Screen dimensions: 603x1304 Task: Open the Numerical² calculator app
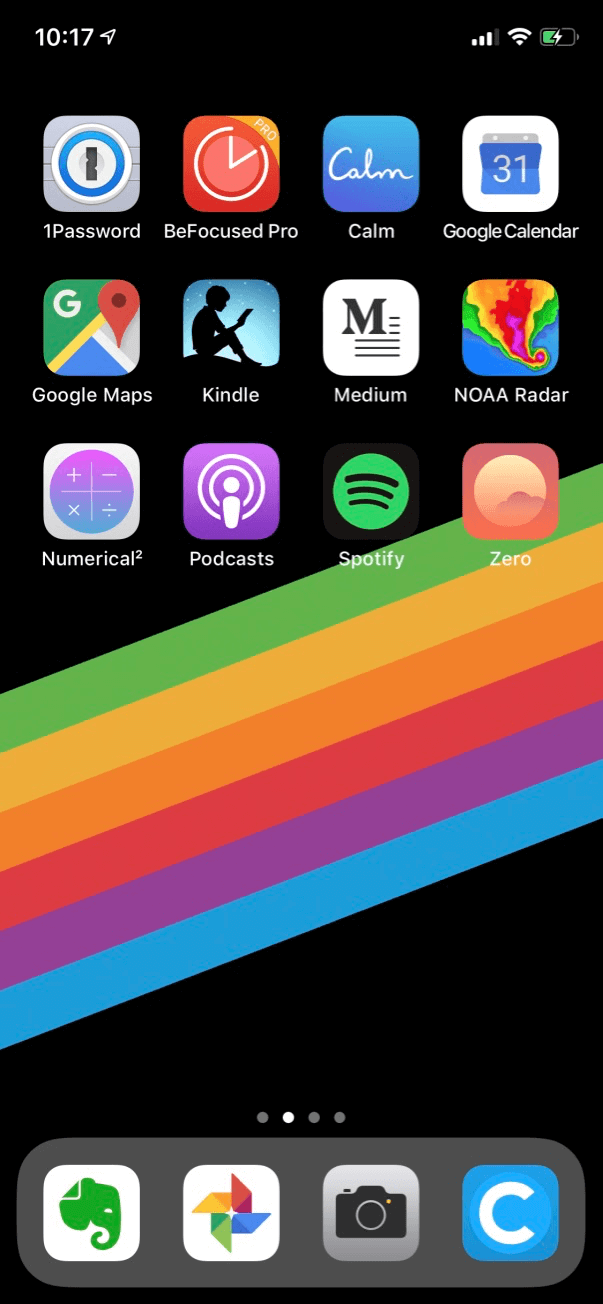pos(92,492)
